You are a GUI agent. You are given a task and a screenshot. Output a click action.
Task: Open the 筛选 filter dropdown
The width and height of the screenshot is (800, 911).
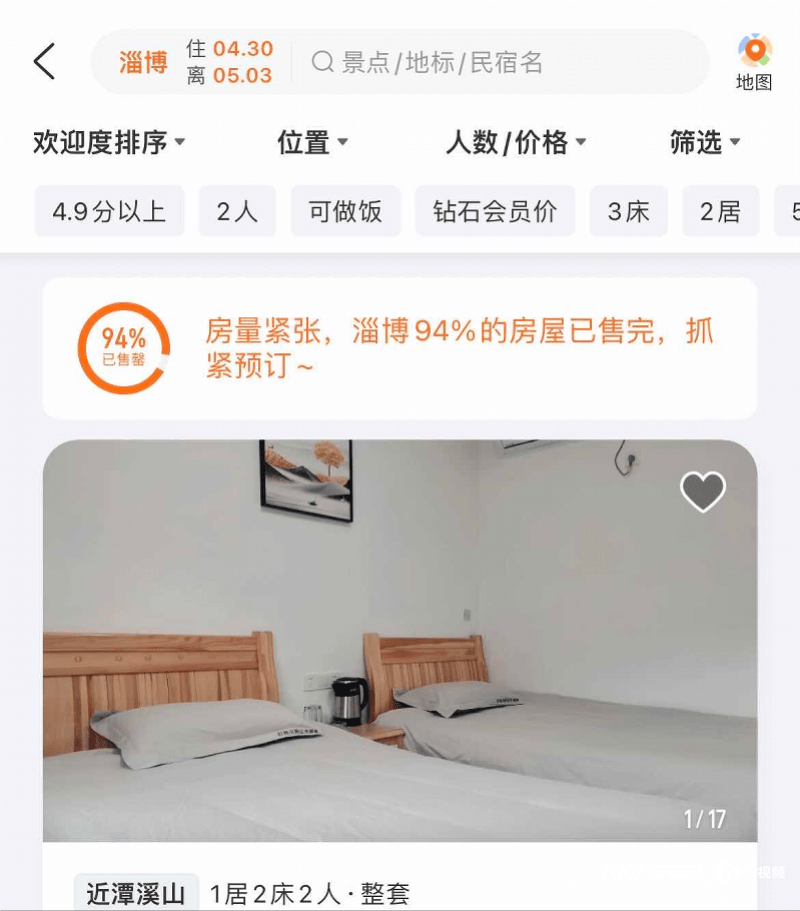pyautogui.click(x=705, y=143)
